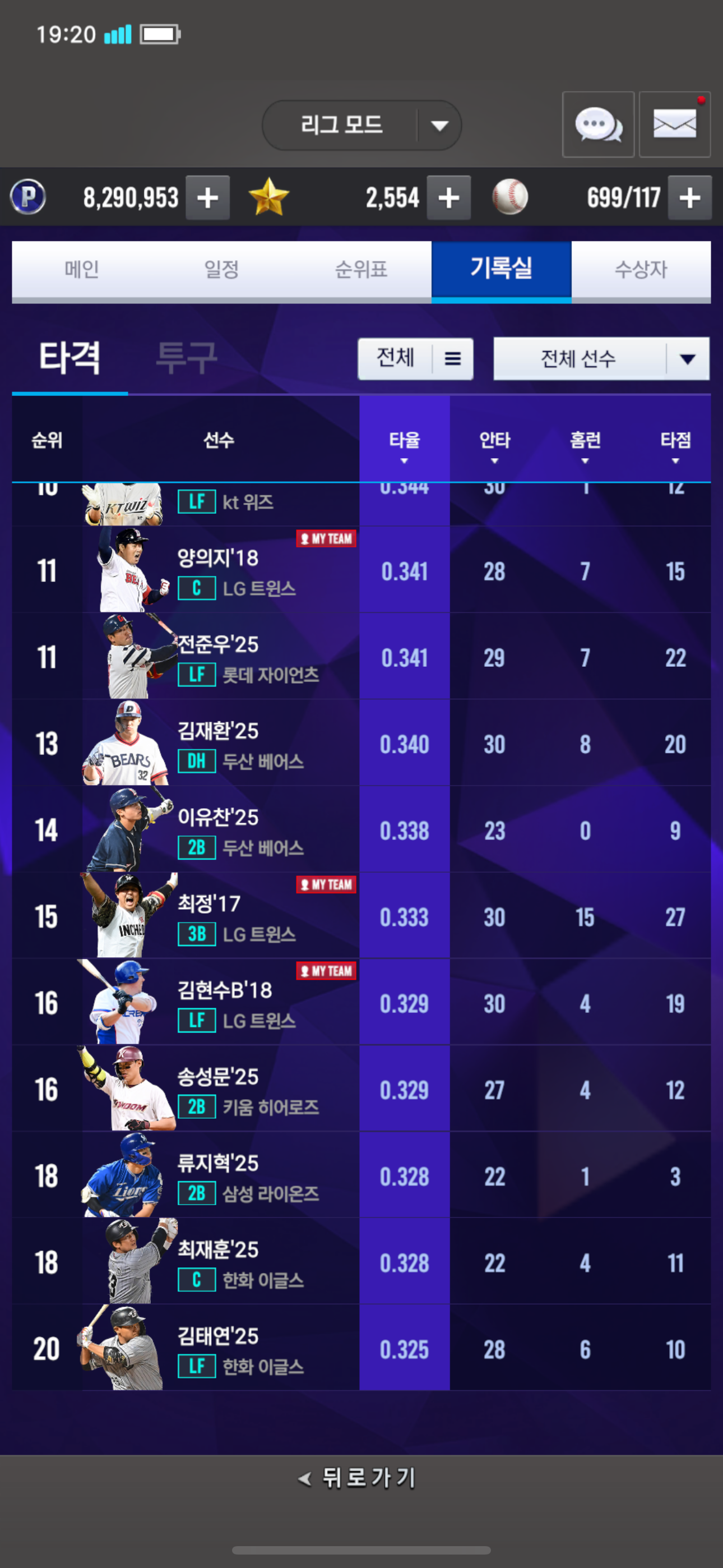Screen dimensions: 723x1568
Task: Switch to the 투구 pitching records
Action: 186,357
